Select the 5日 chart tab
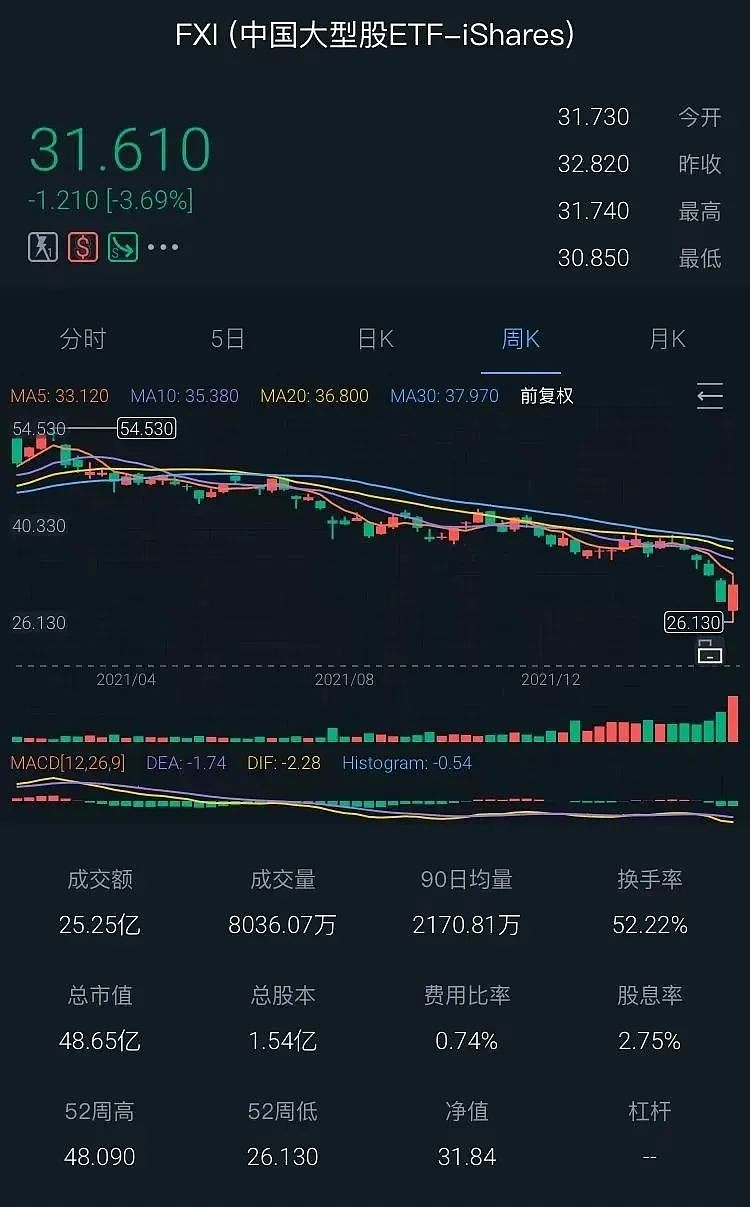This screenshot has width=750, height=1207. pos(228,339)
